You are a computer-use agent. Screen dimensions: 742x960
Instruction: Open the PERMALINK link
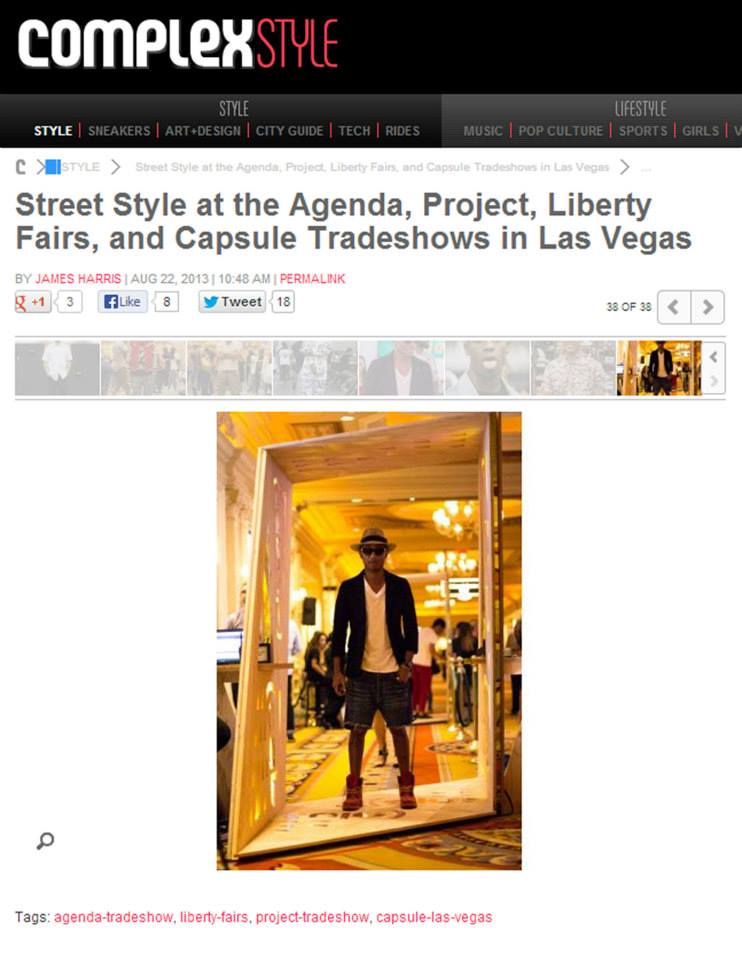tap(312, 279)
